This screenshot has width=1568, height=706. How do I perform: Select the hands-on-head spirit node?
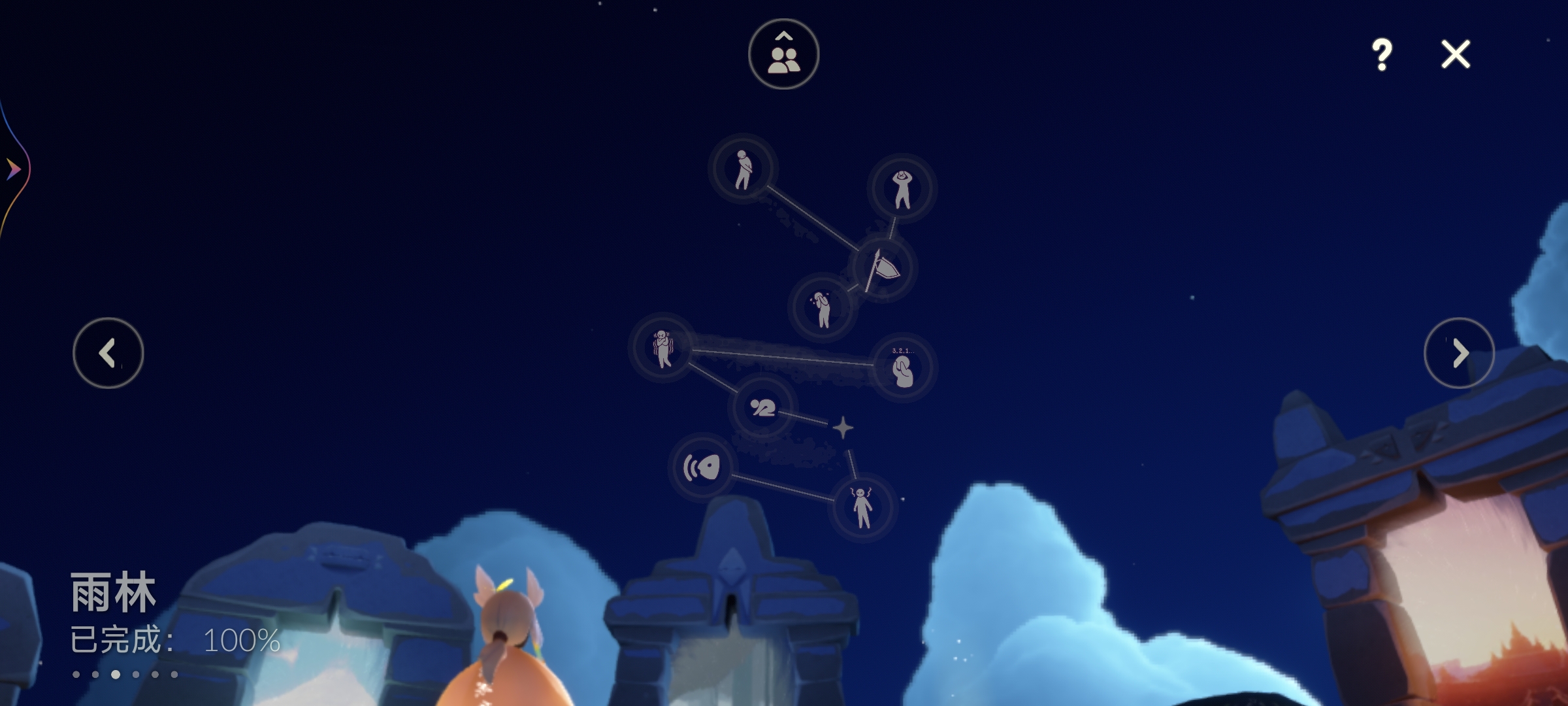[x=902, y=189]
